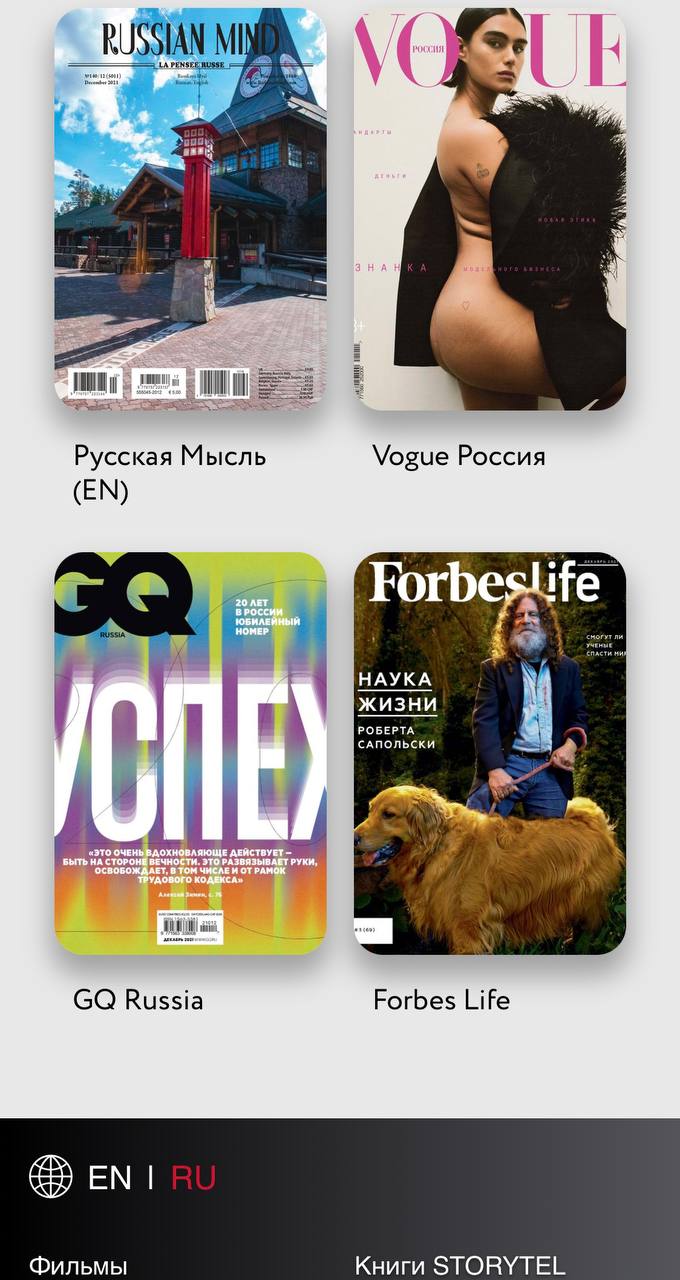Image resolution: width=680 pixels, height=1280 pixels.
Task: Open the GQ Russia magazine cover
Action: (190, 752)
